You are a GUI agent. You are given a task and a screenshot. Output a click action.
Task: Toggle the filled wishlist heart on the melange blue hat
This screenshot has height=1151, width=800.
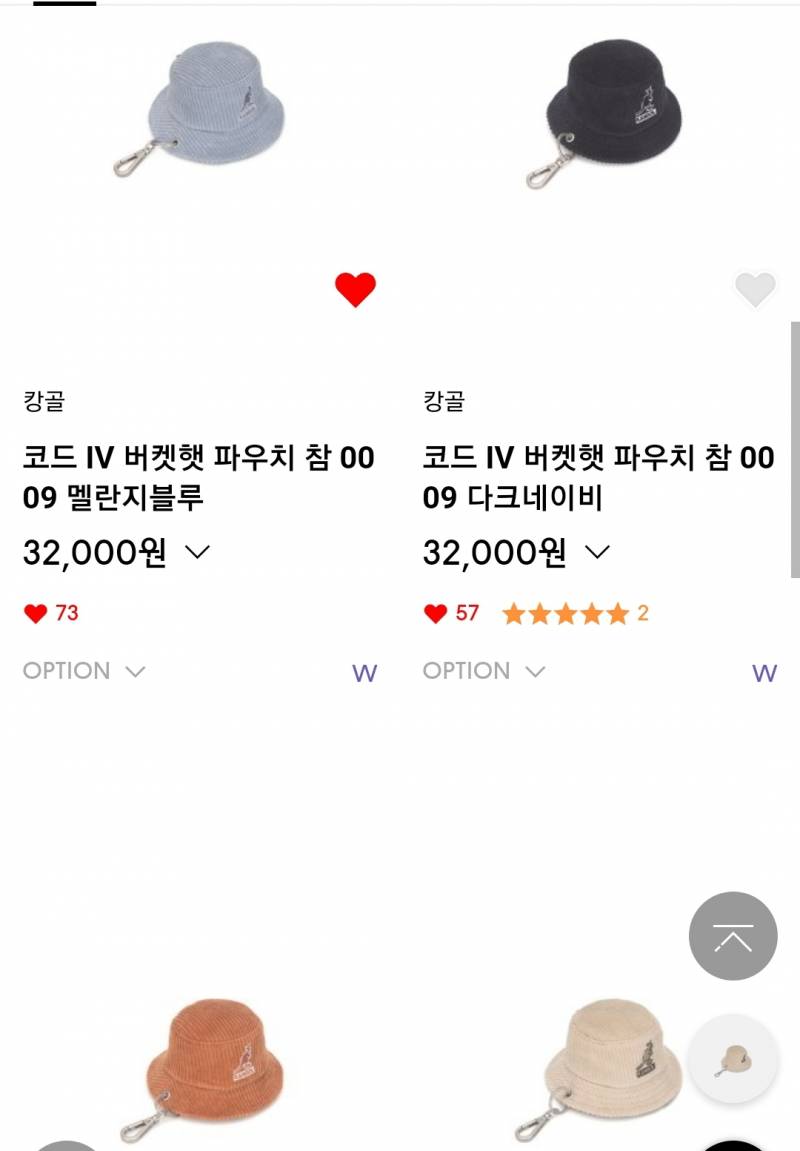(x=355, y=289)
